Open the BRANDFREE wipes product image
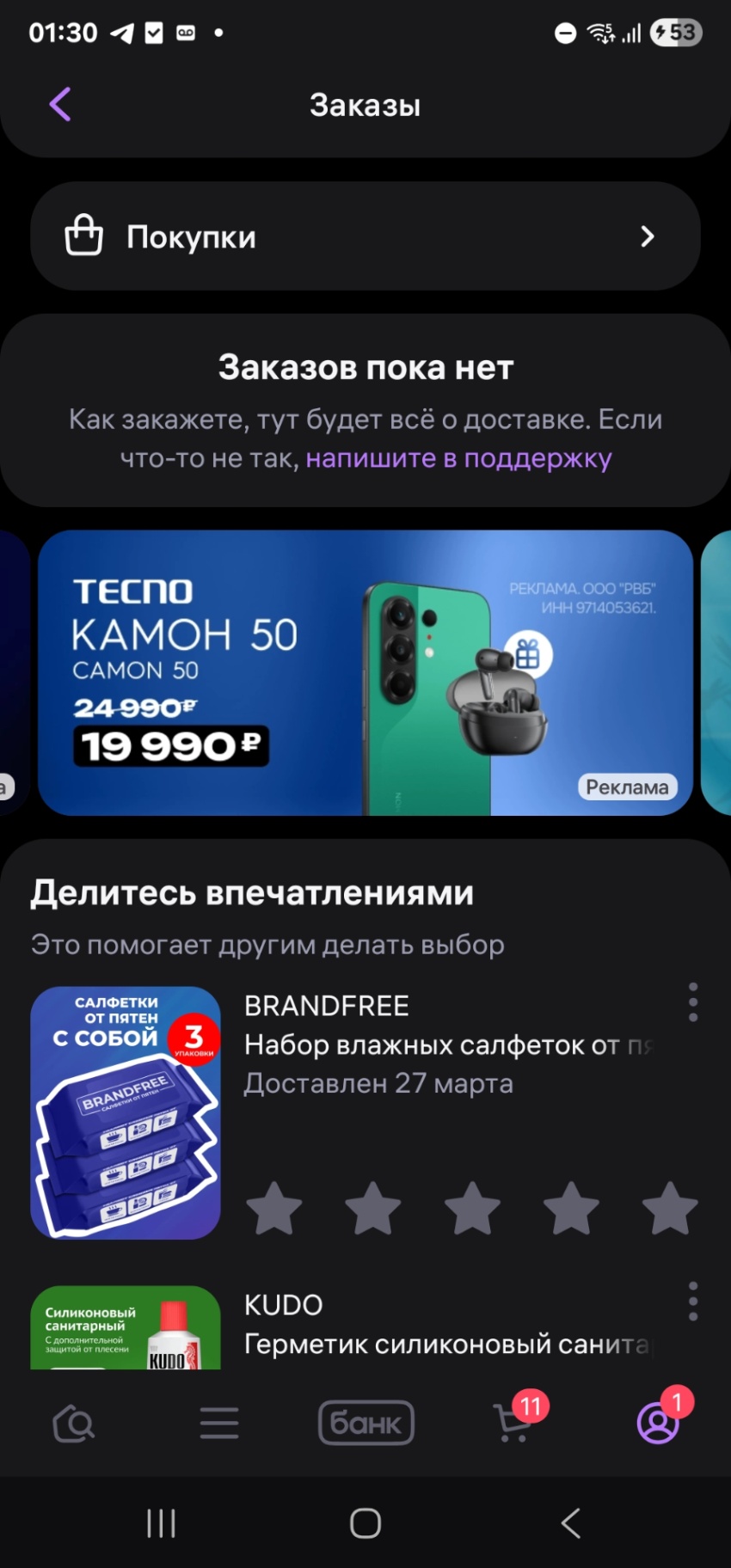Image resolution: width=731 pixels, height=1568 pixels. 126,1112
